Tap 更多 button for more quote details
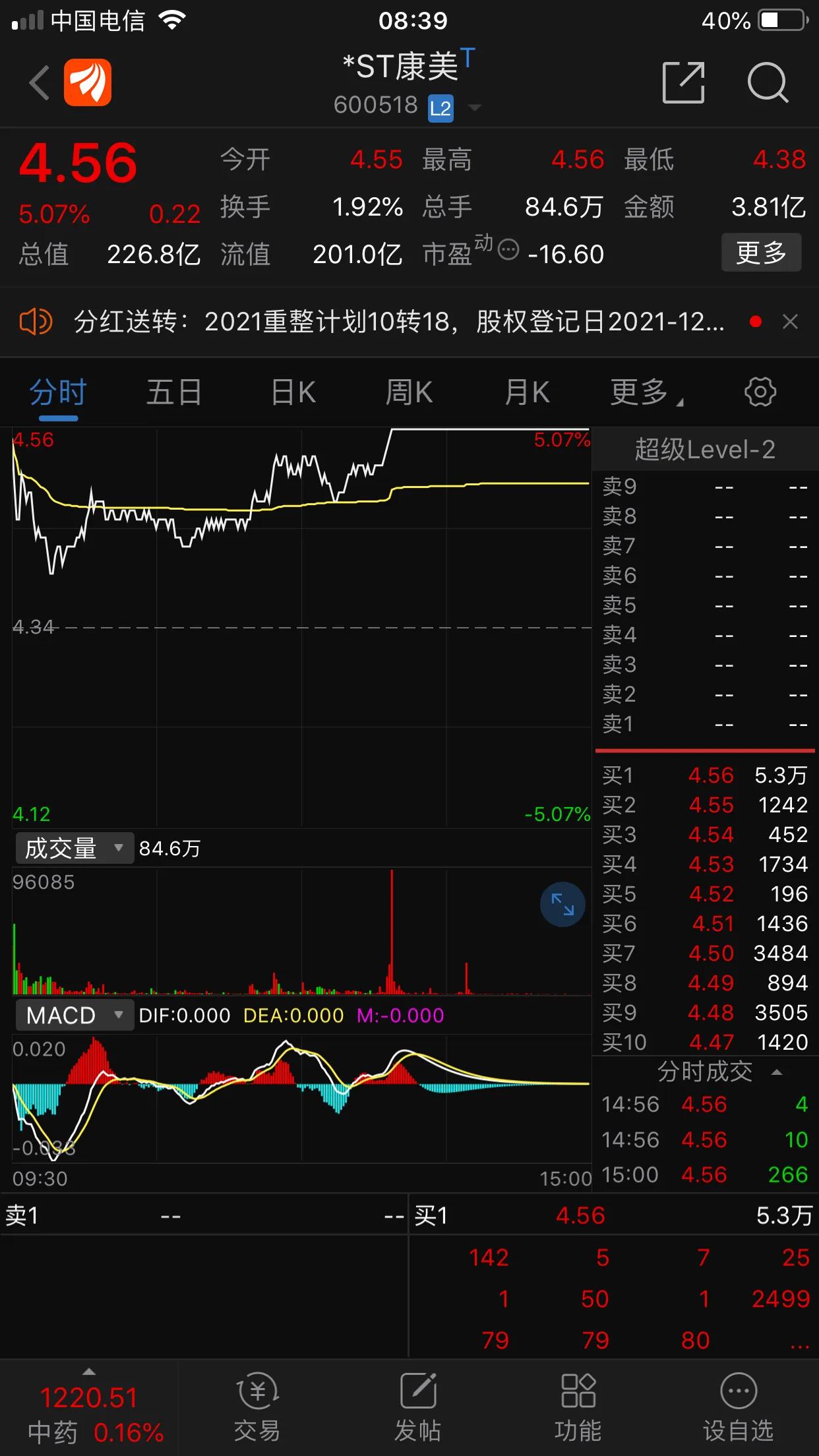The height and width of the screenshot is (1456, 819). (761, 253)
